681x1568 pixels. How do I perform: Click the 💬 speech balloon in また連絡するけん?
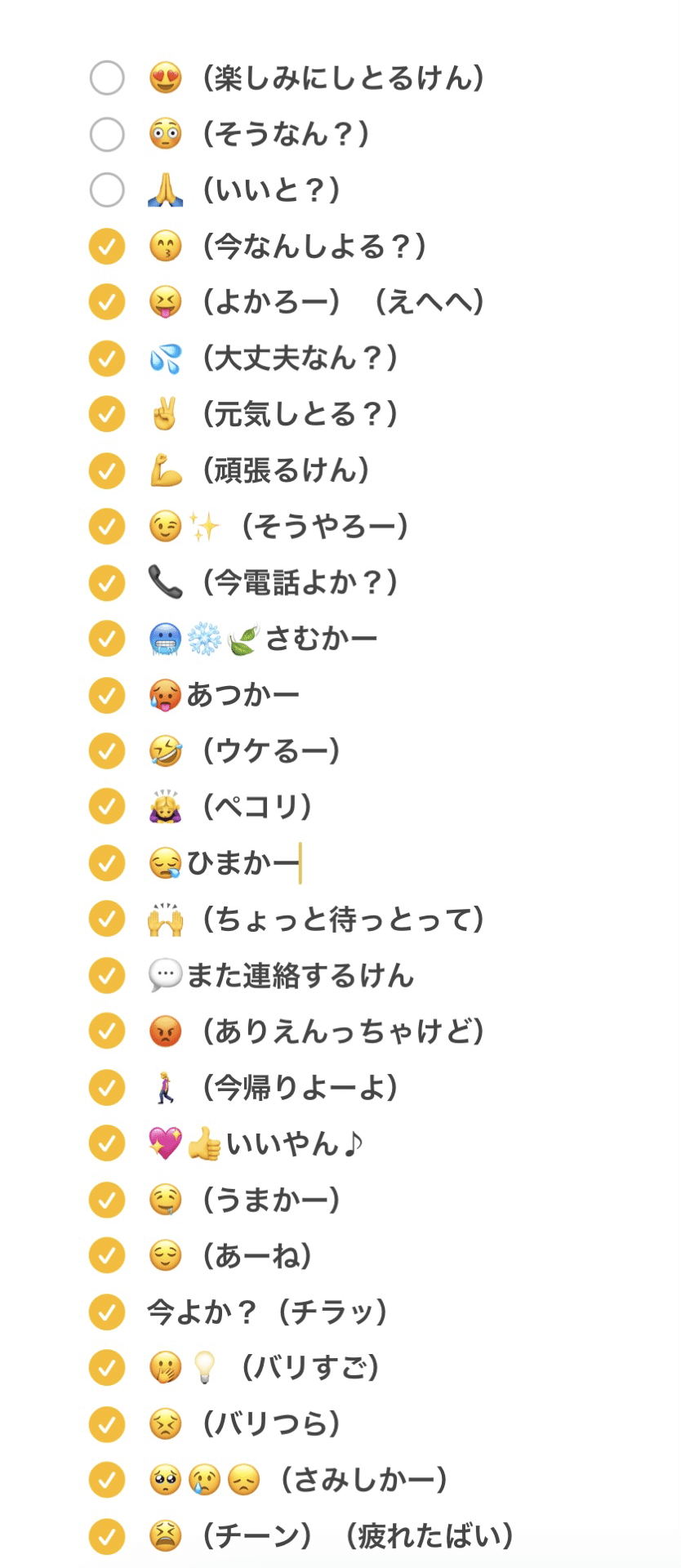coord(166,975)
